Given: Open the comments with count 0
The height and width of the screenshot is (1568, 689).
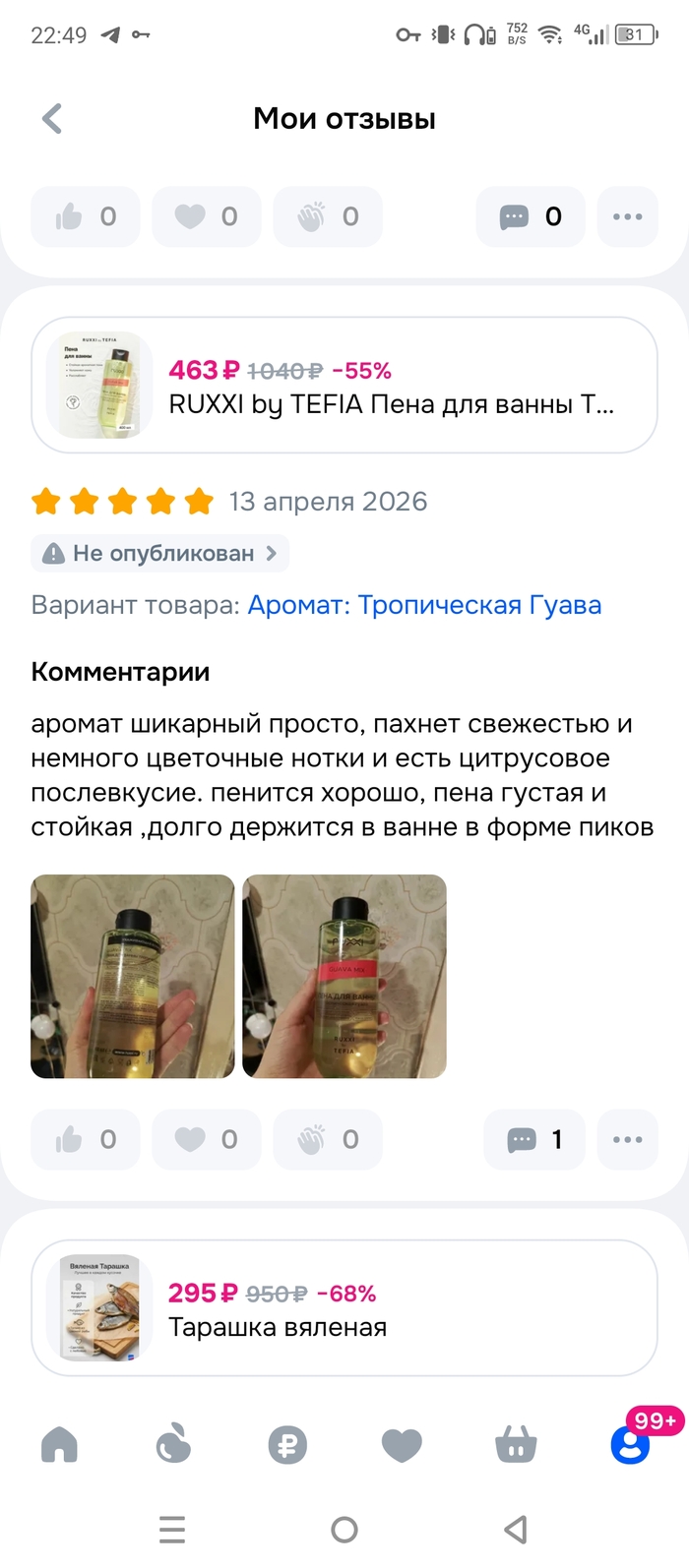Looking at the screenshot, I should click(531, 216).
